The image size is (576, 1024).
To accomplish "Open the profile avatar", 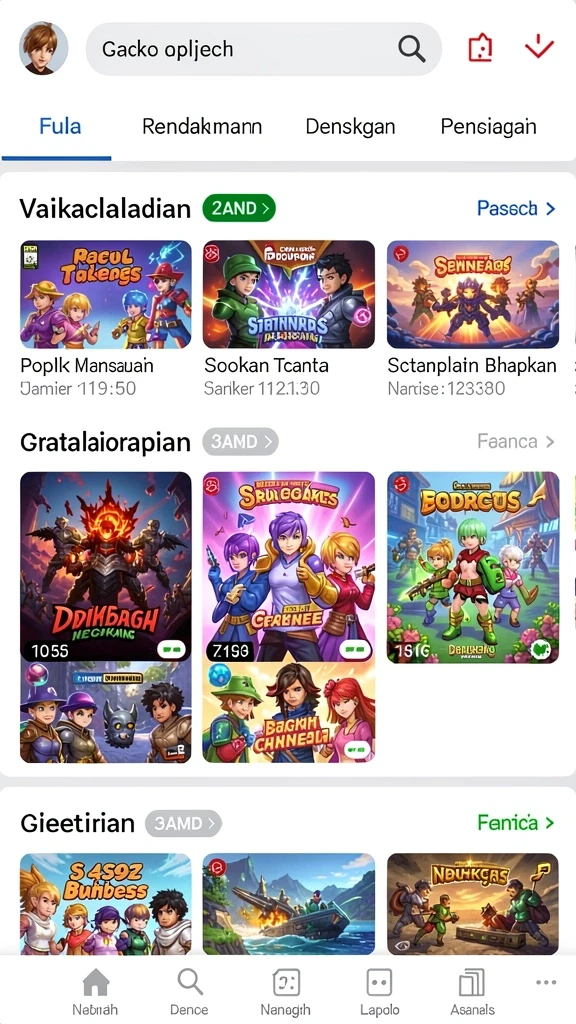I will (x=44, y=48).
